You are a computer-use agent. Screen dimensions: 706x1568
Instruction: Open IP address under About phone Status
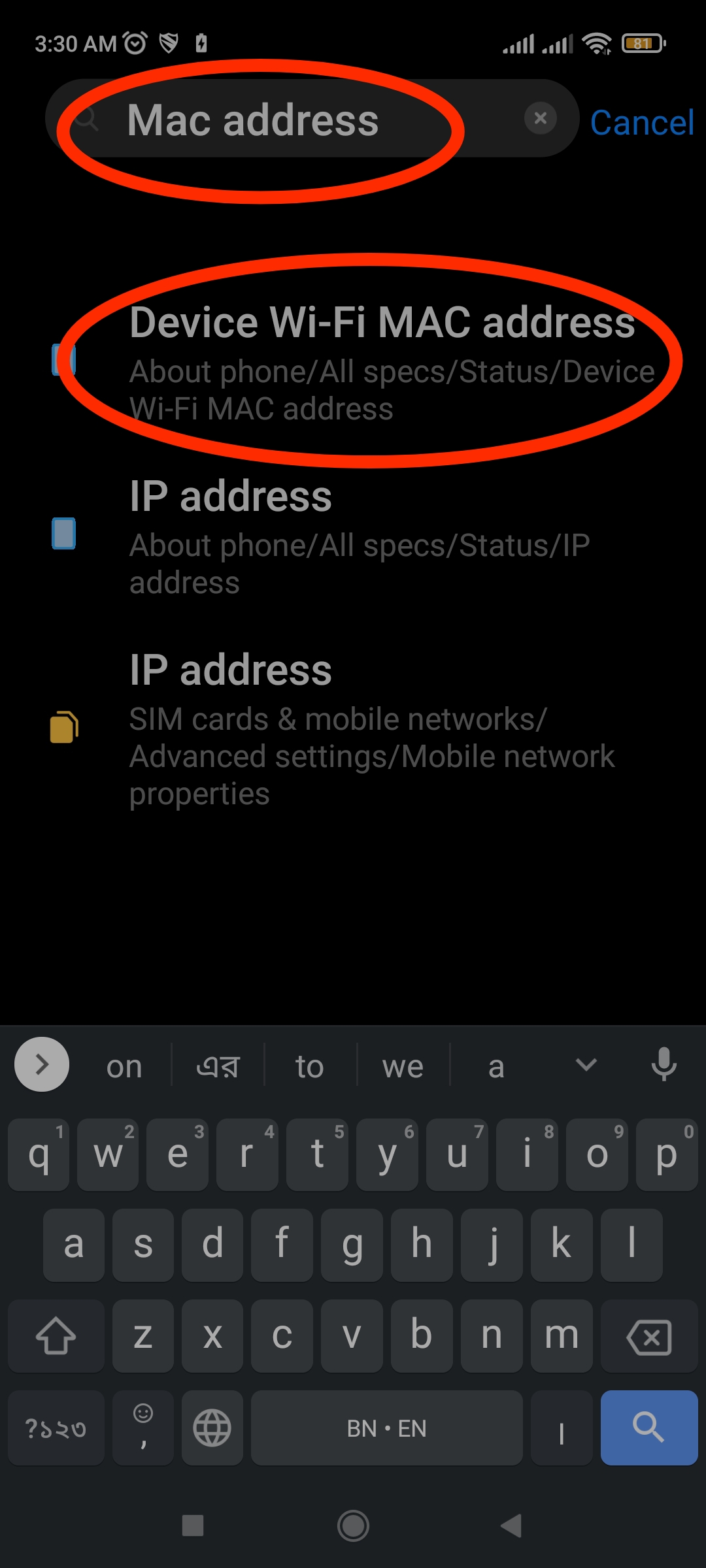tap(360, 534)
